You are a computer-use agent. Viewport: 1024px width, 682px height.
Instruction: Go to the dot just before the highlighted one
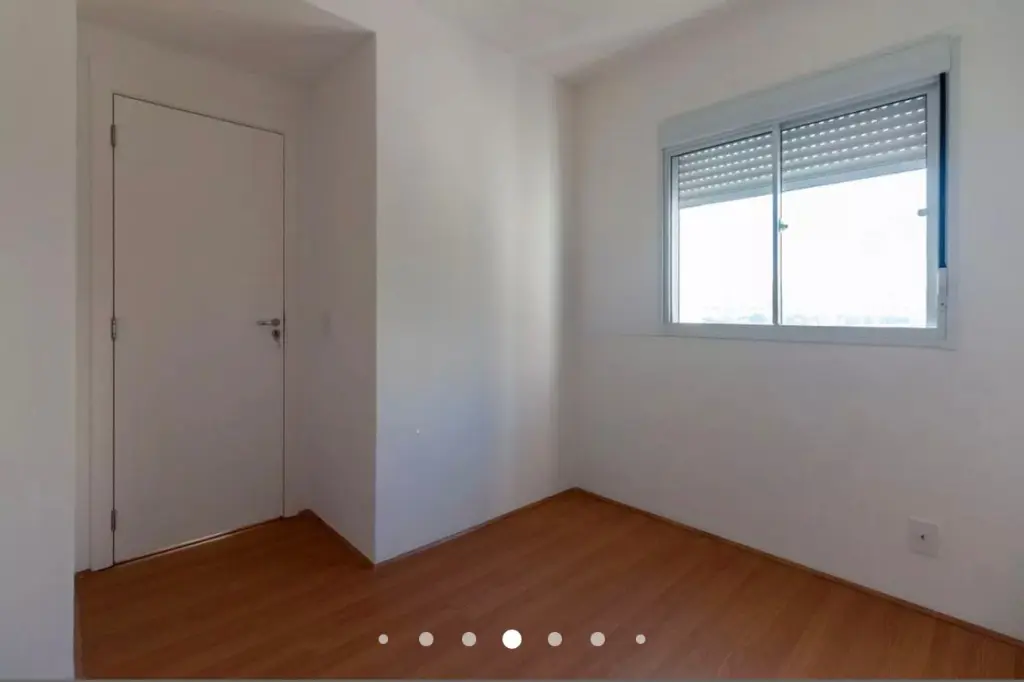tap(469, 639)
